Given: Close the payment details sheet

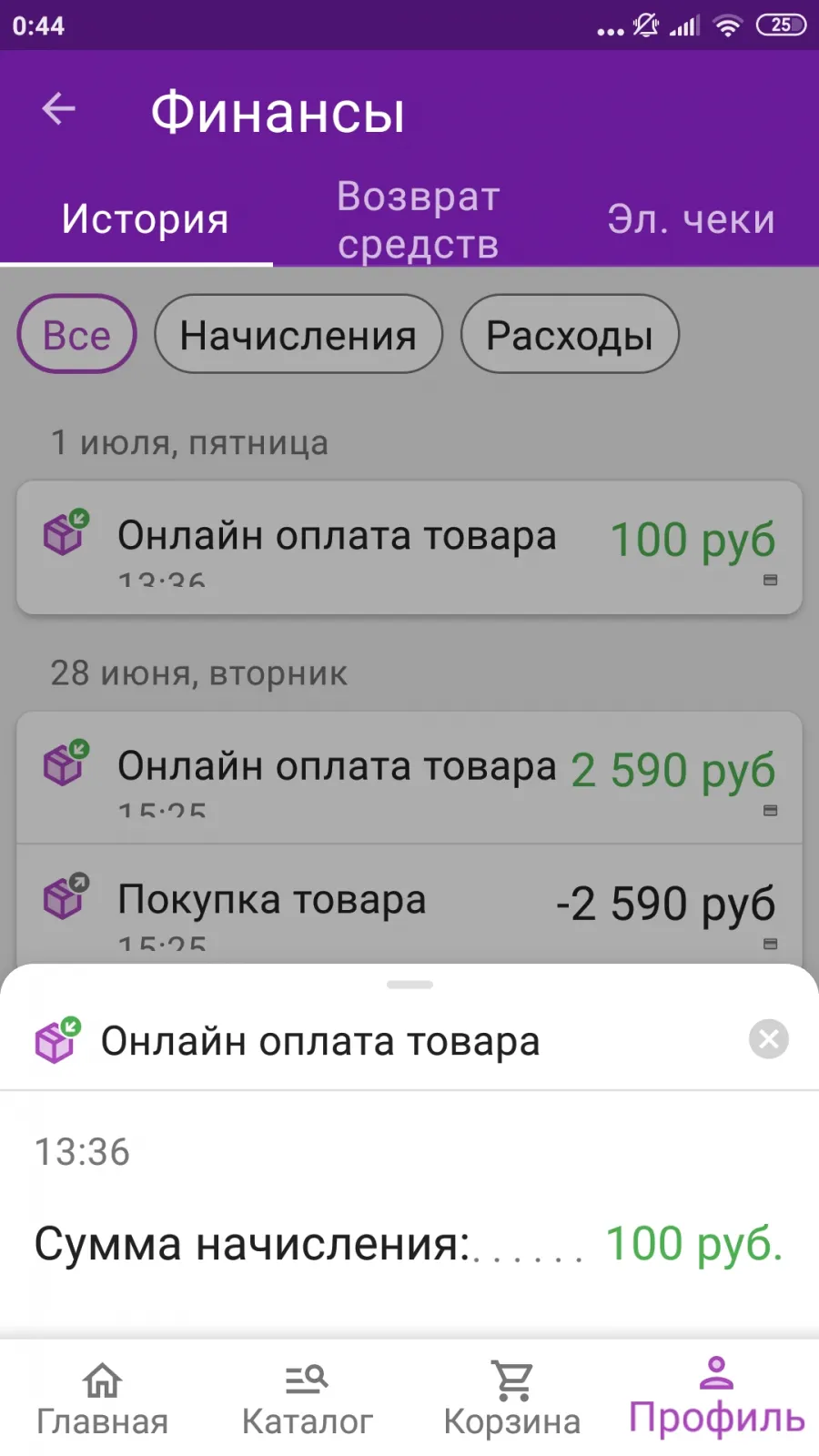Looking at the screenshot, I should (769, 1038).
